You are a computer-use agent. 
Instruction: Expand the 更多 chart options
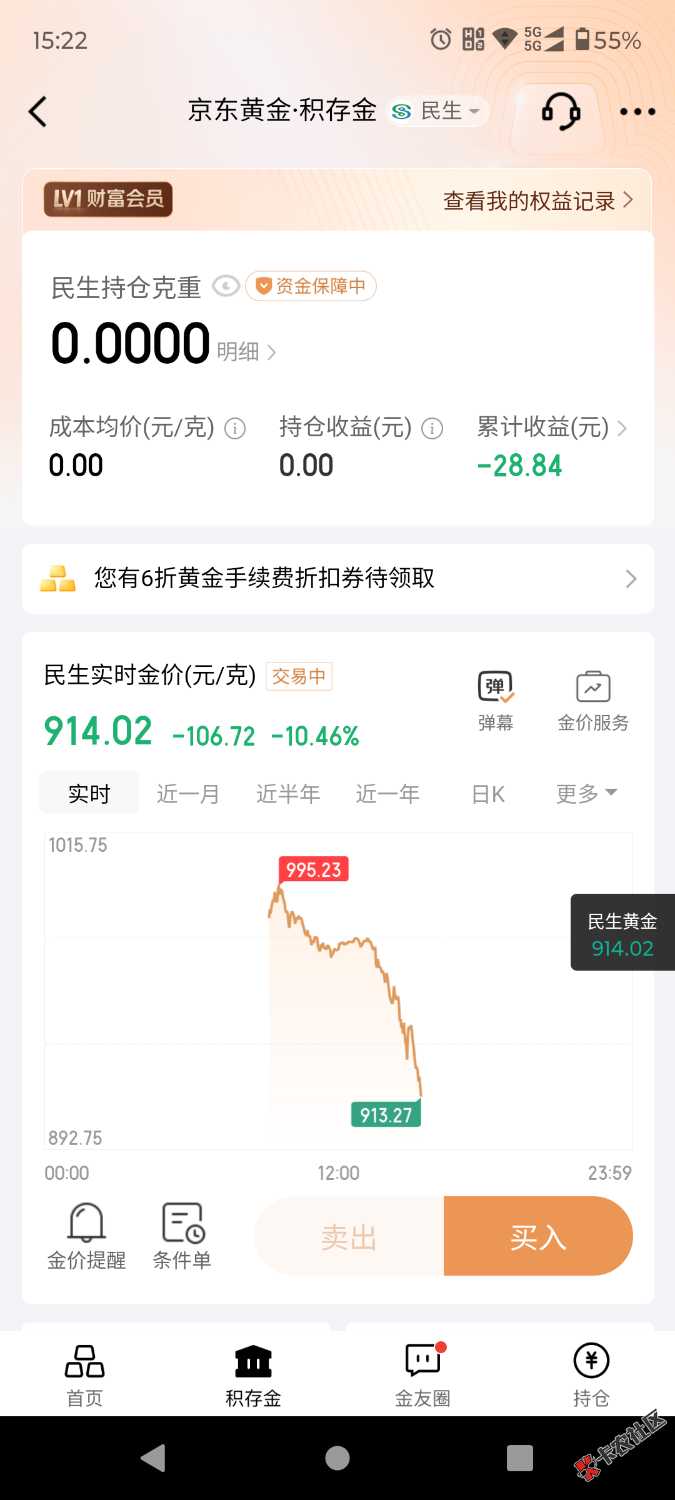point(586,794)
